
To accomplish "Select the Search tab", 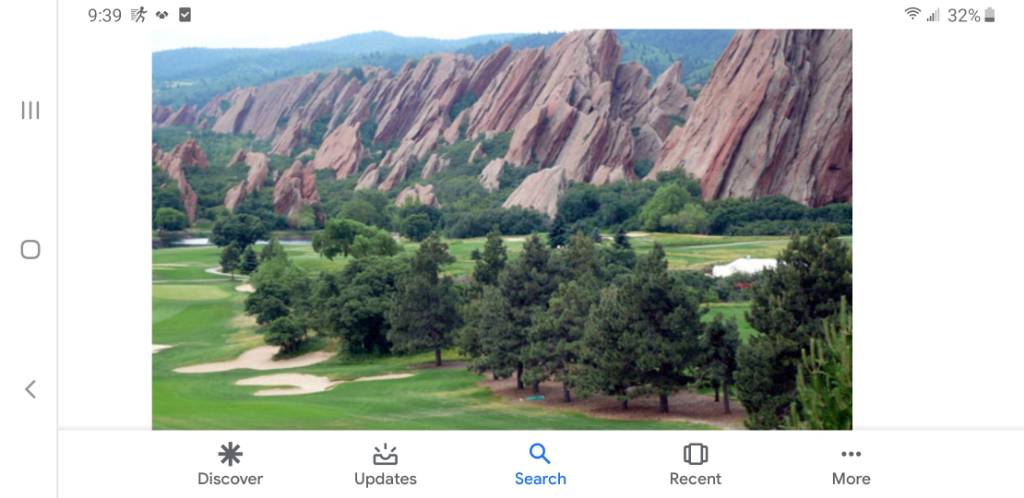I will (540, 465).
